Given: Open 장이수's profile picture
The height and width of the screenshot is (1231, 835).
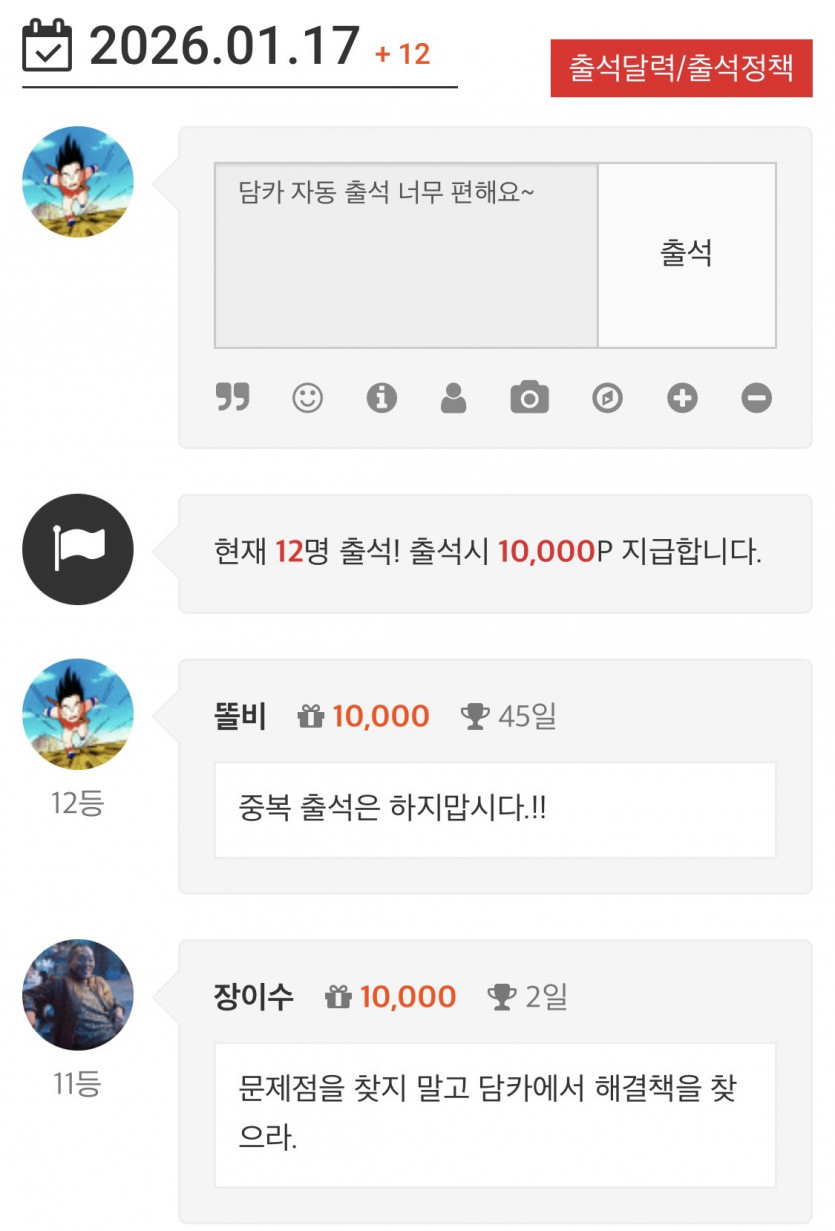Looking at the screenshot, I should [x=77, y=994].
